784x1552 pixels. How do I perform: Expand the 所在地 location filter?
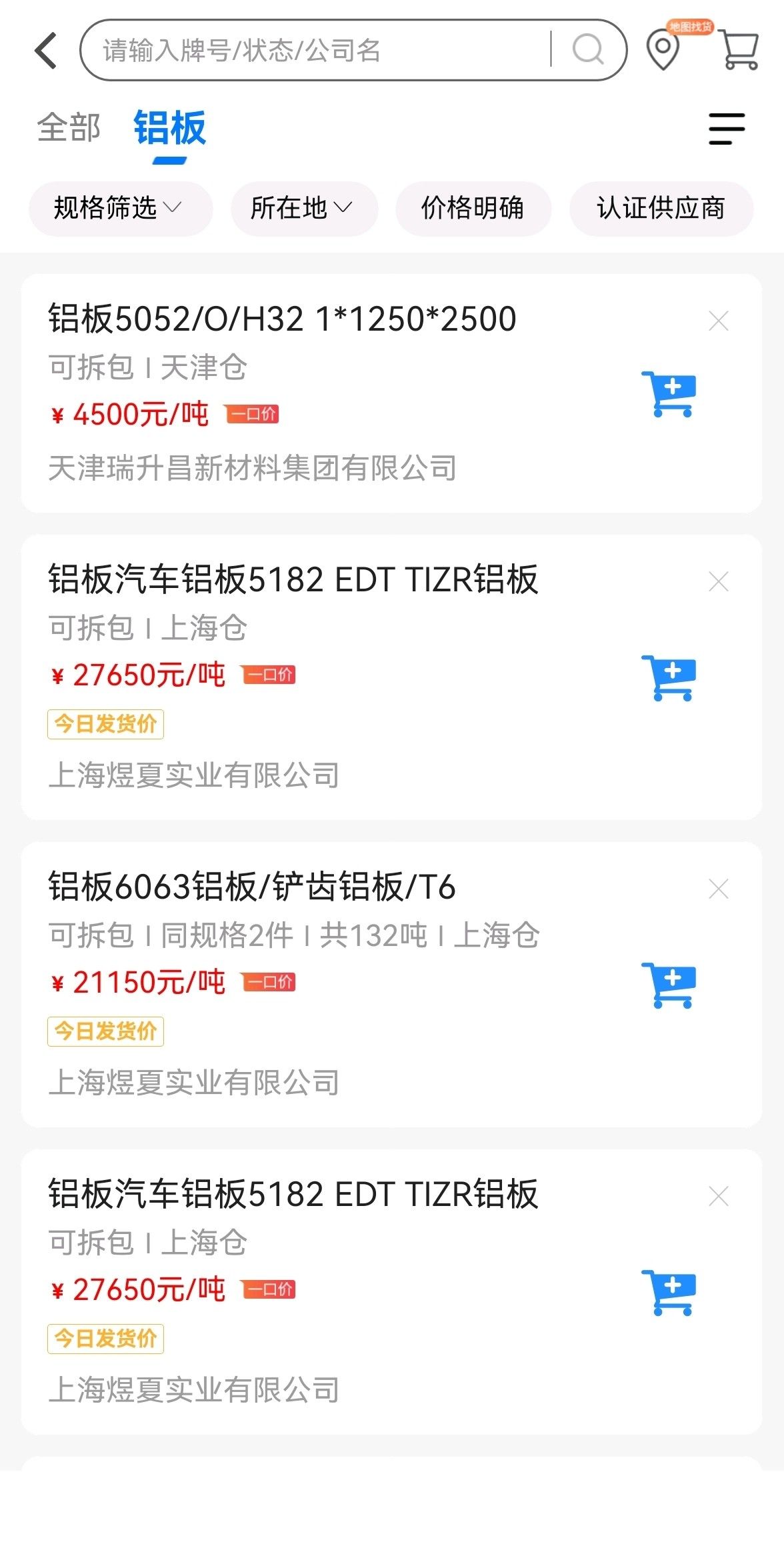304,209
